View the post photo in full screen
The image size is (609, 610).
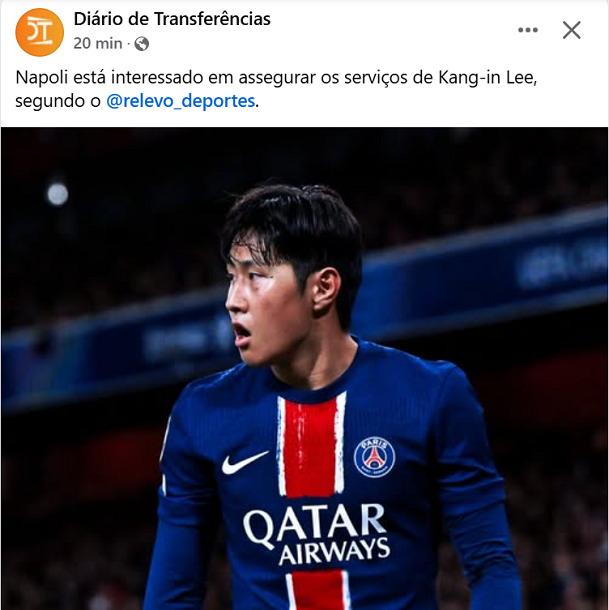tap(304, 370)
